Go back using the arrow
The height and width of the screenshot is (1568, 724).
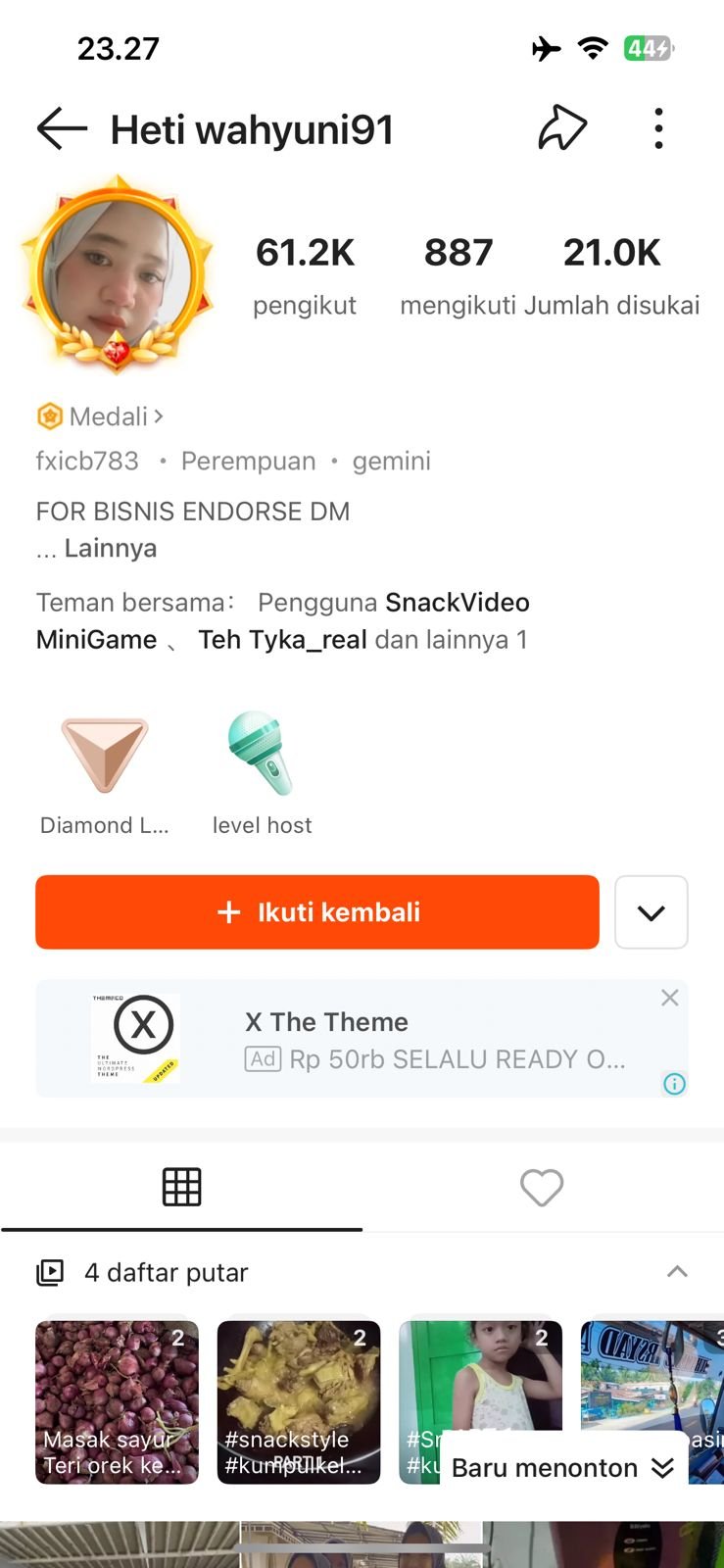pos(62,129)
